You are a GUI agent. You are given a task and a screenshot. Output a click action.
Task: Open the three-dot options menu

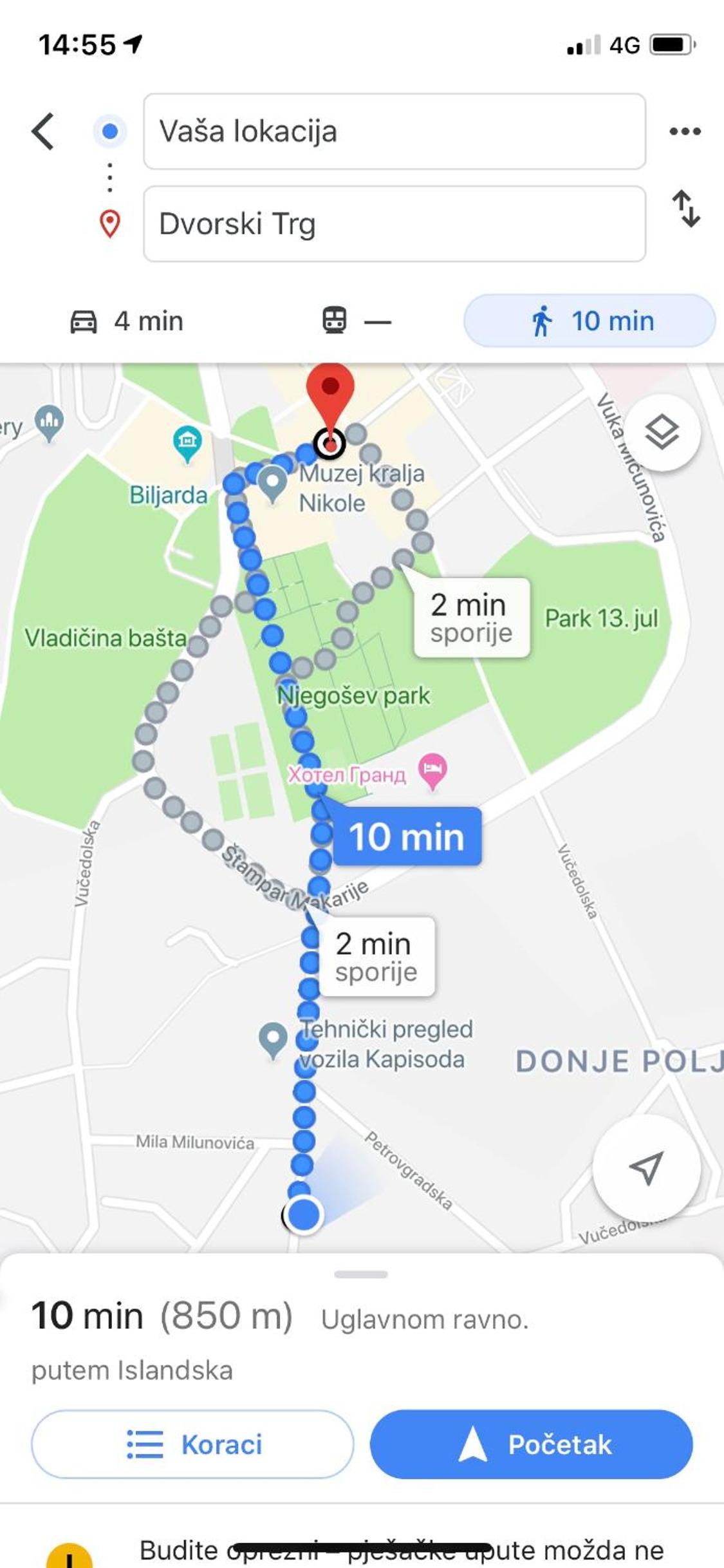click(685, 131)
